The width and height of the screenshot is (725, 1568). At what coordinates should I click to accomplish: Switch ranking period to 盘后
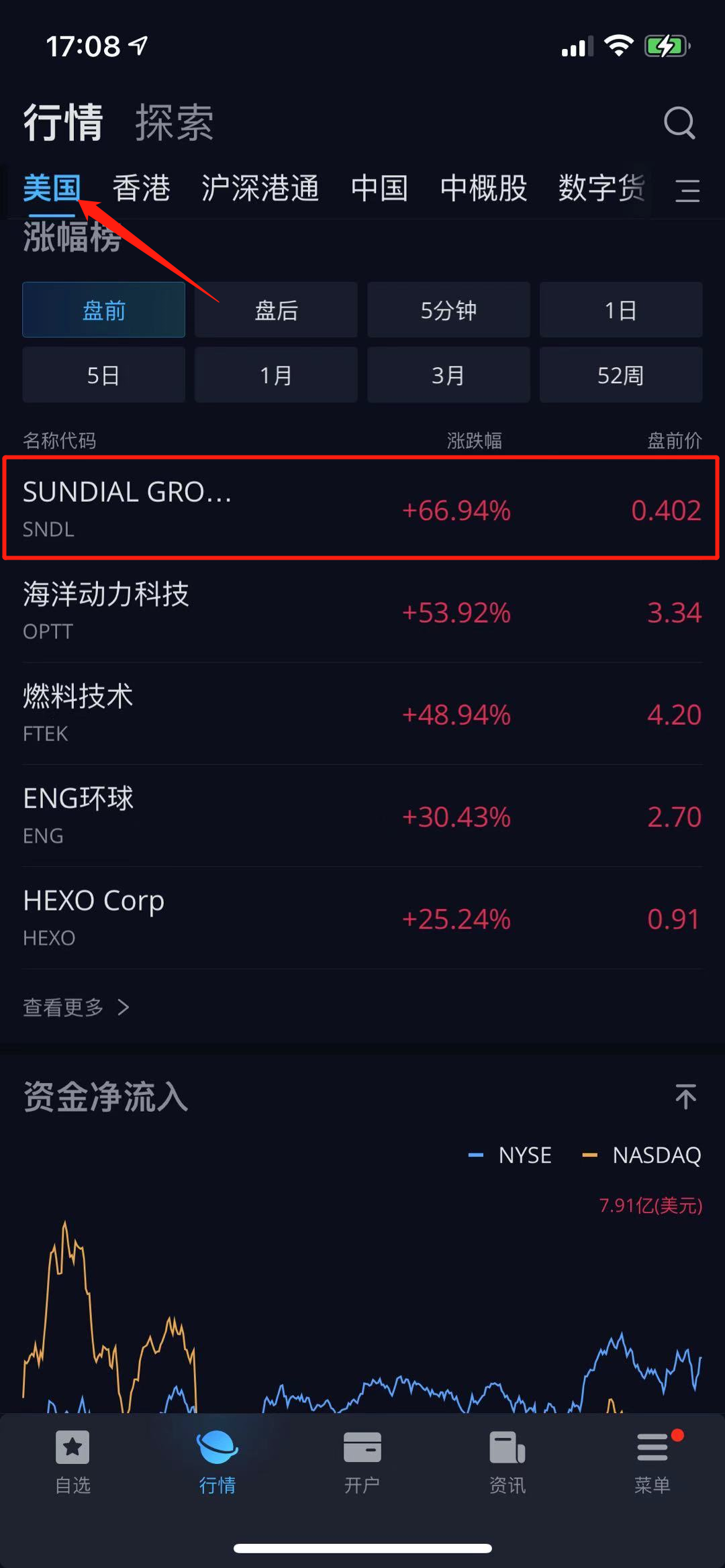276,309
